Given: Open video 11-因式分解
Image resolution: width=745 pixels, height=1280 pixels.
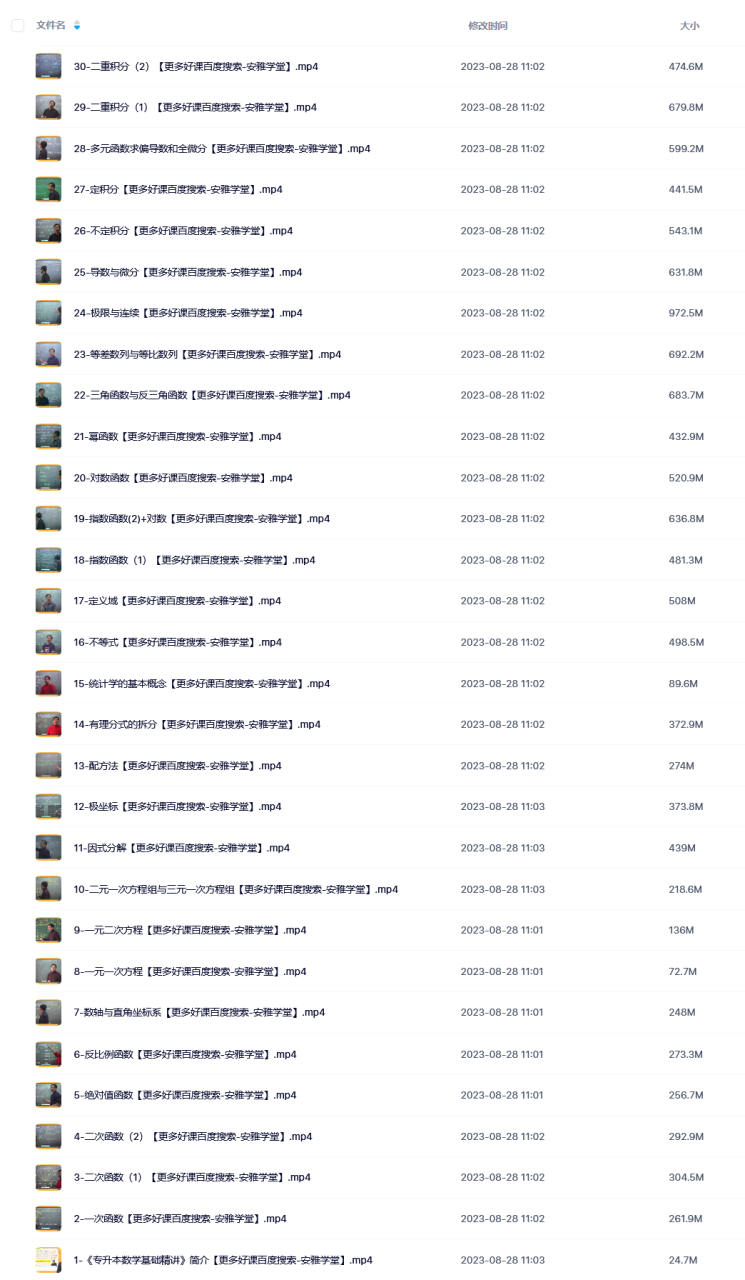Looking at the screenshot, I should 181,848.
